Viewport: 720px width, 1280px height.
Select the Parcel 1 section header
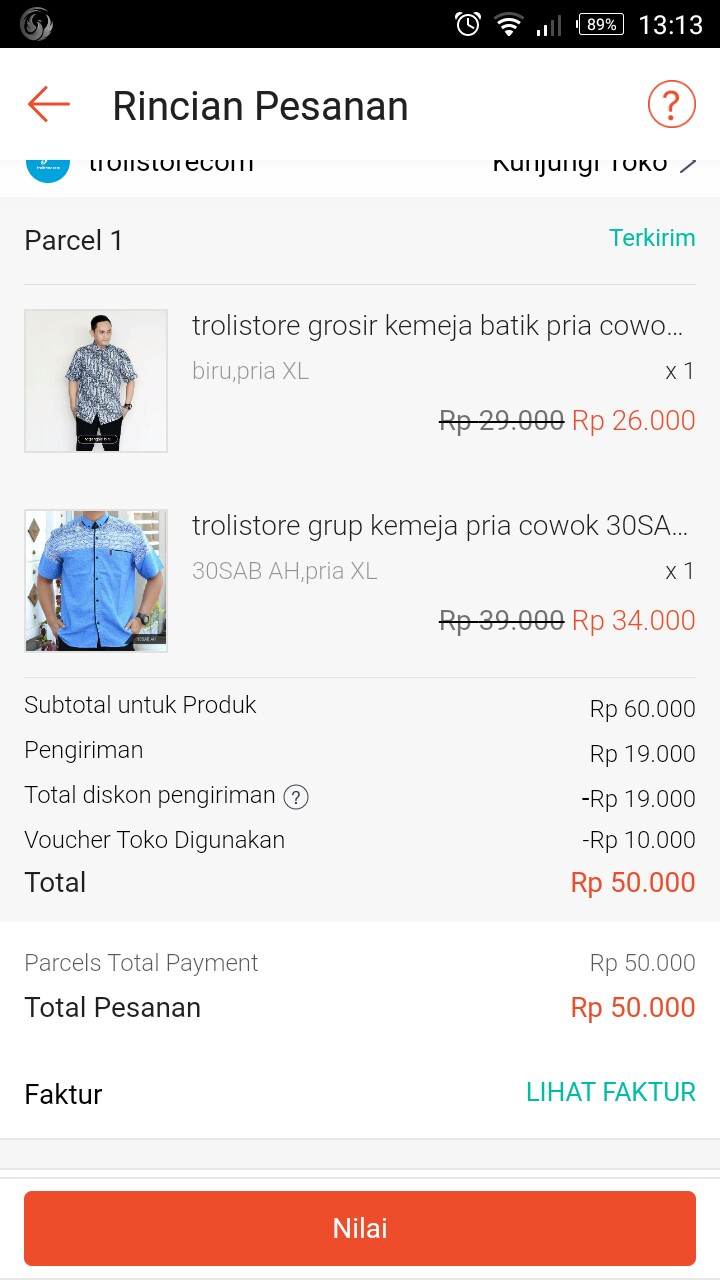[x=73, y=240]
